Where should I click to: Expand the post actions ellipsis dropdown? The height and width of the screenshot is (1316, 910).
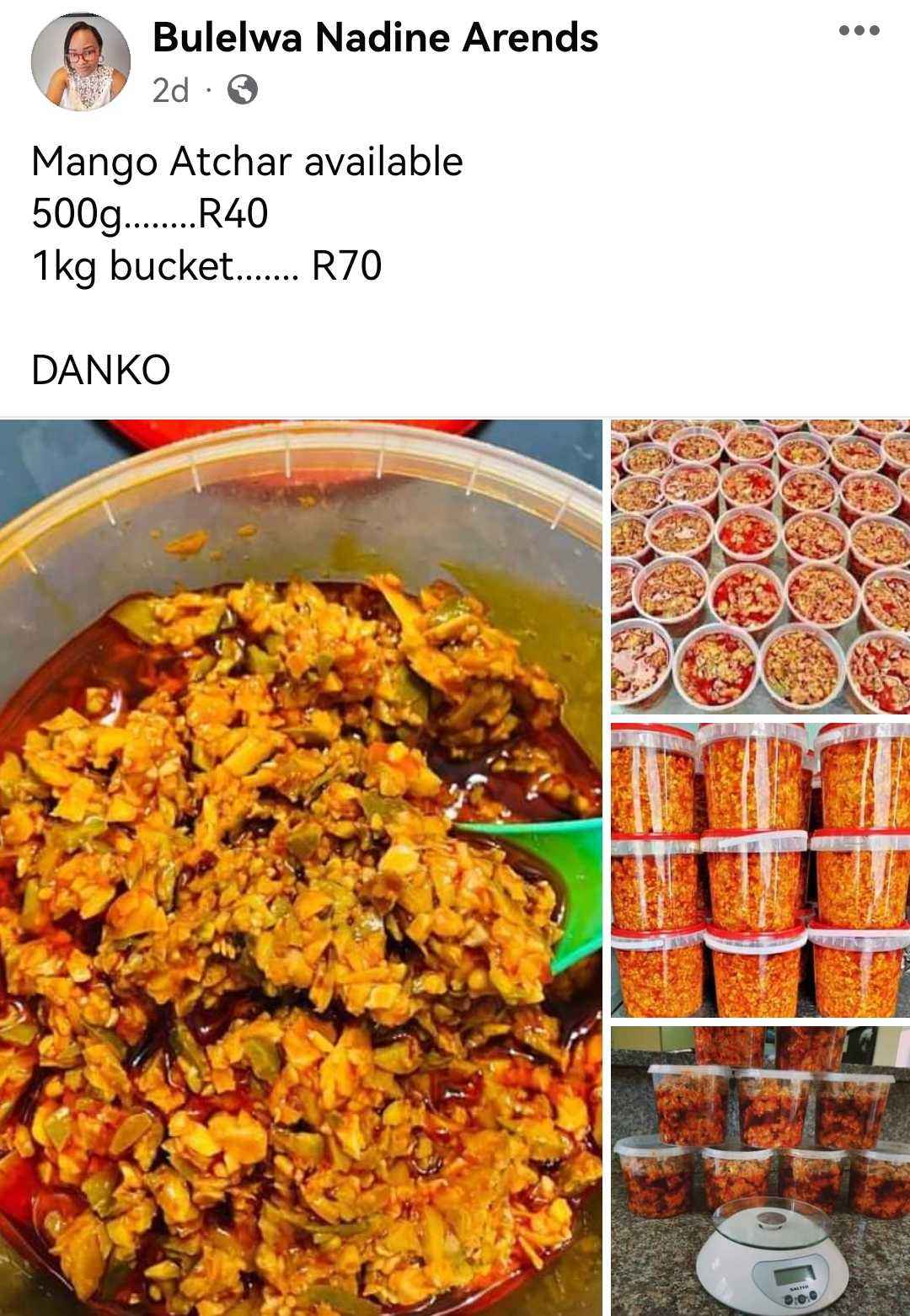[861, 31]
